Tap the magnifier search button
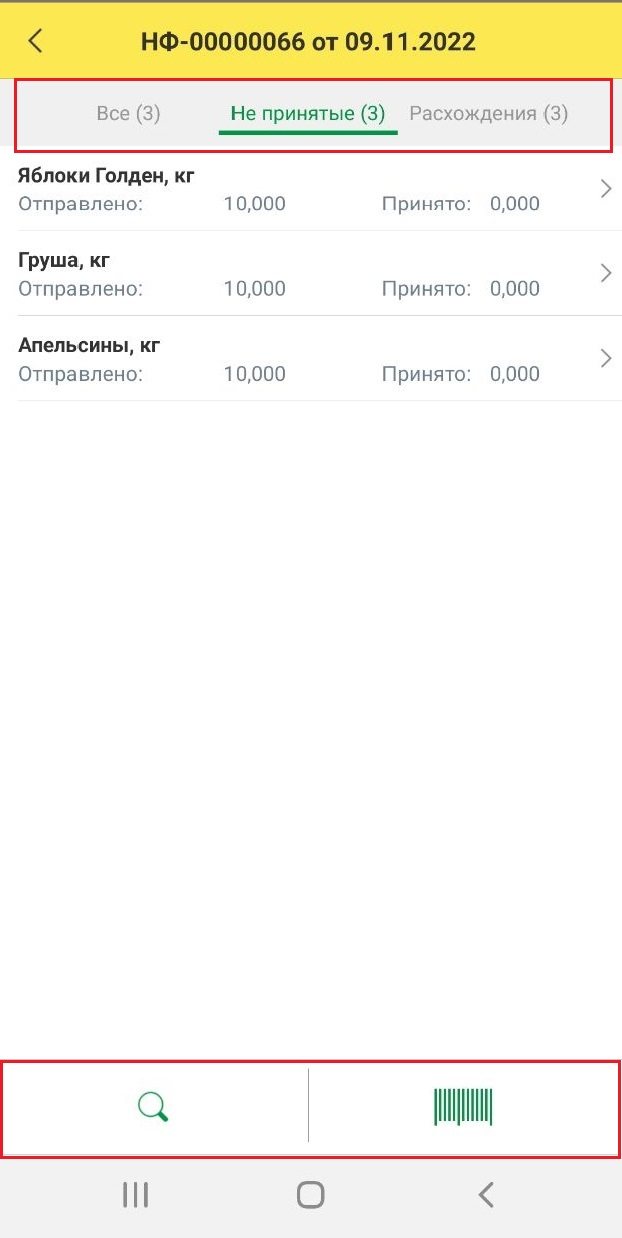 (x=153, y=1107)
